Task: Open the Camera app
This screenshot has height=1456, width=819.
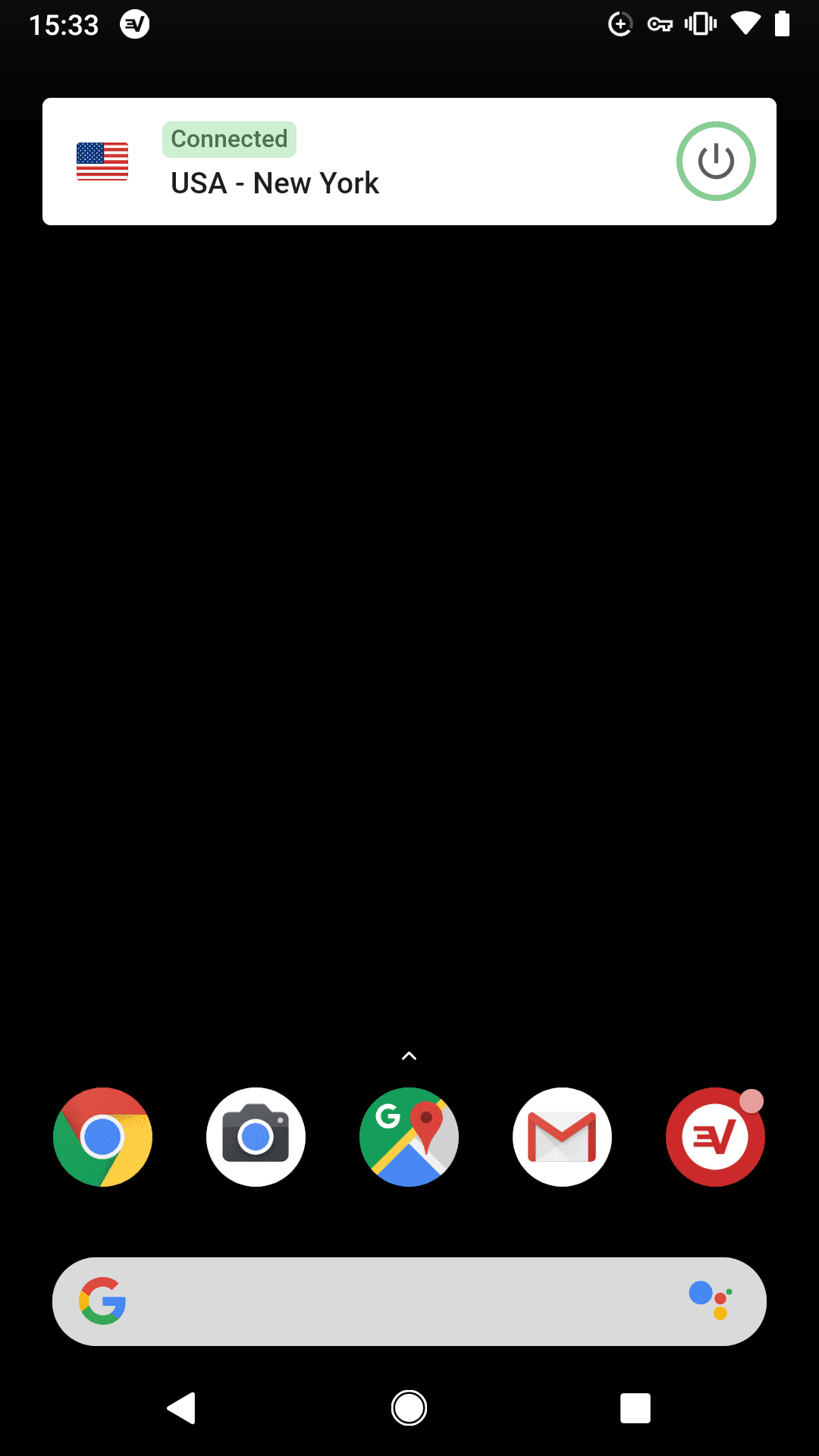Action: pyautogui.click(x=256, y=1136)
